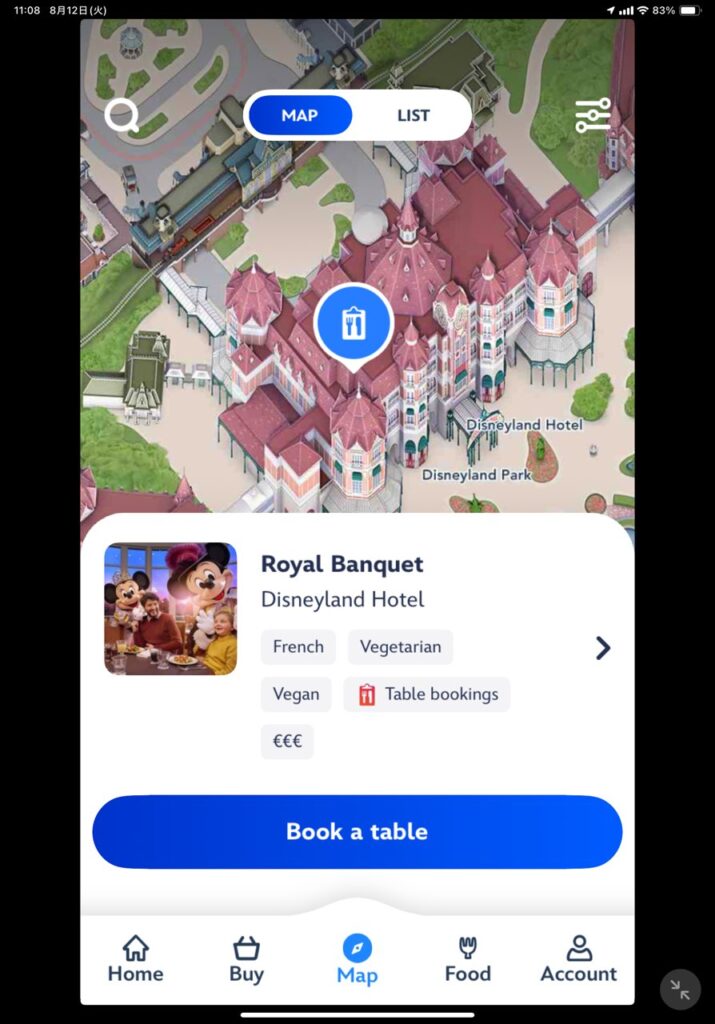Open the Food tab
The height and width of the screenshot is (1024, 715).
(467, 960)
